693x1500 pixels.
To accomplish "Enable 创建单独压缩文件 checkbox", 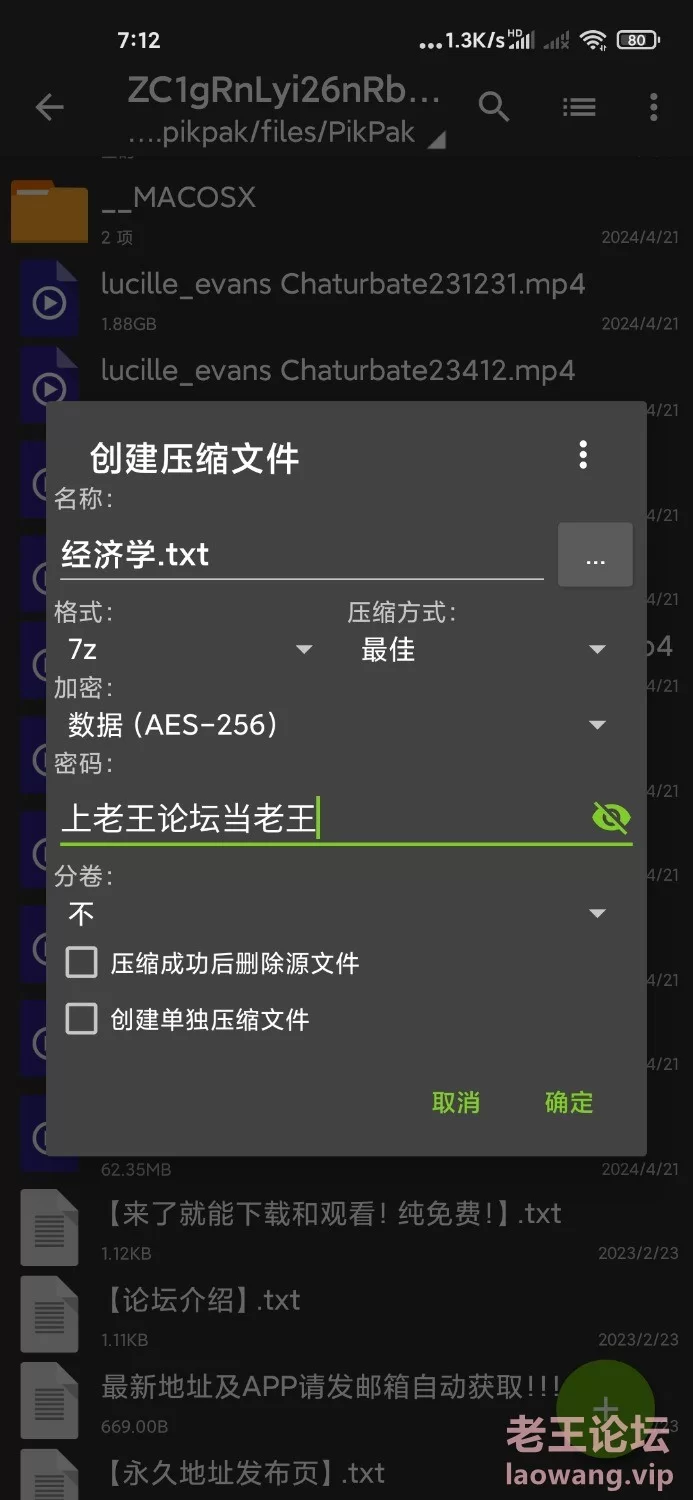I will pyautogui.click(x=81, y=1019).
